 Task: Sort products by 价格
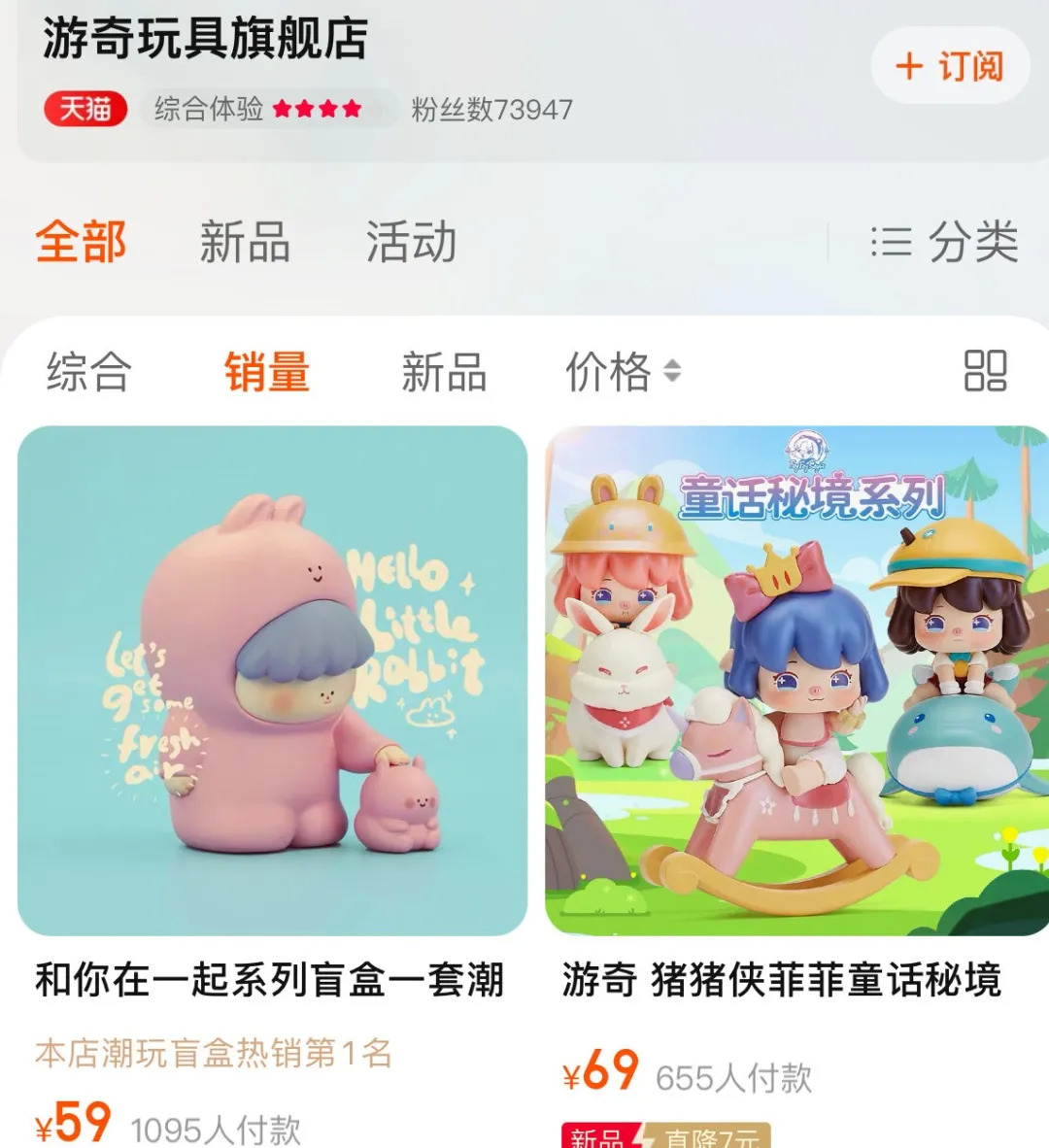623,372
